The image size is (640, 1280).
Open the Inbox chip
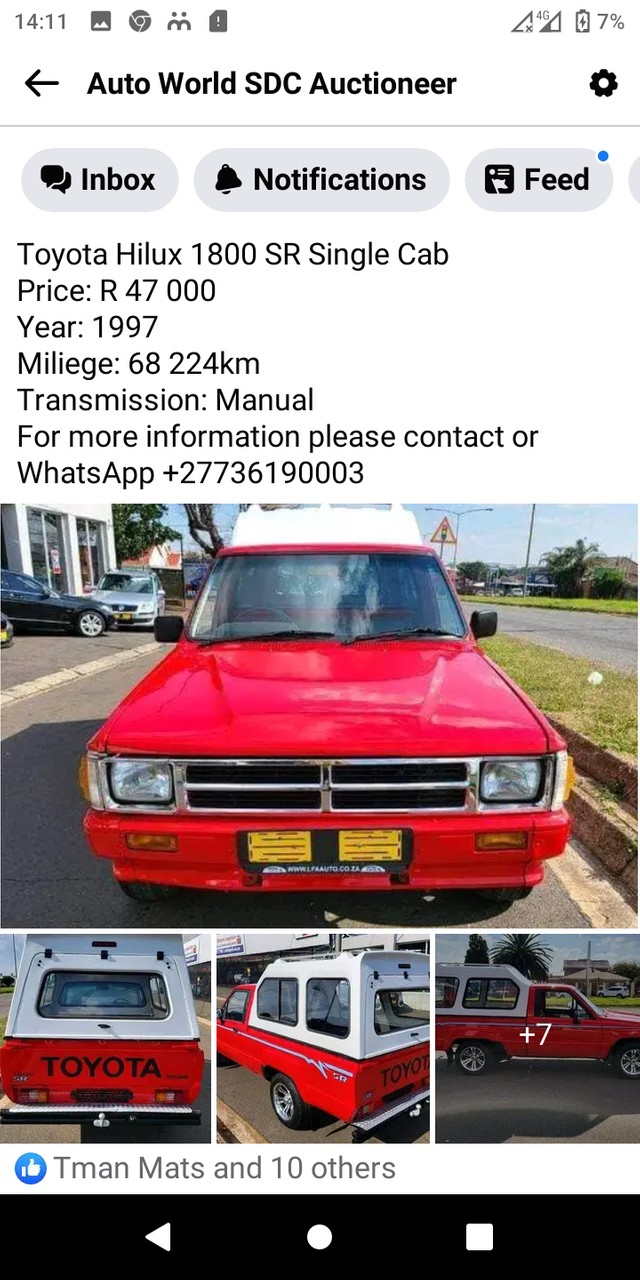99,180
